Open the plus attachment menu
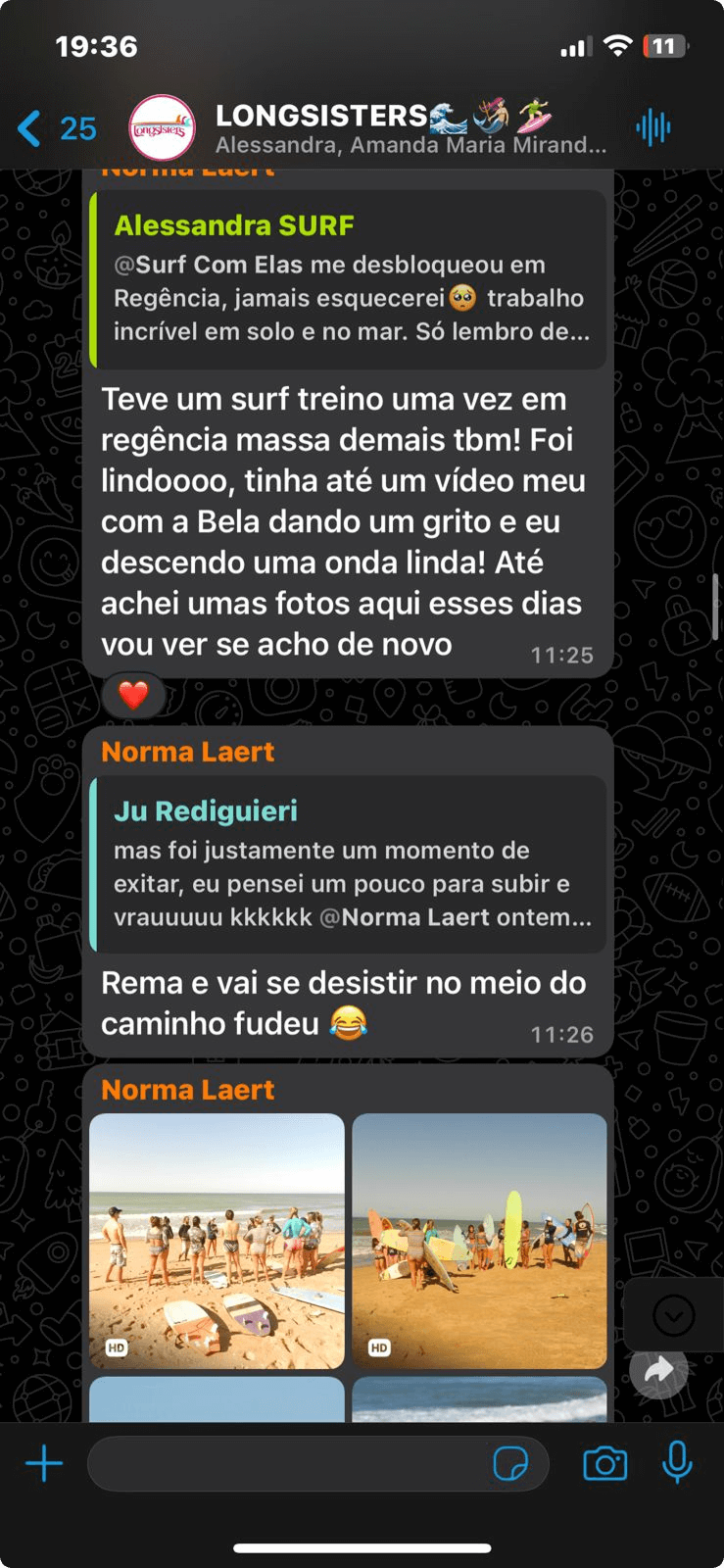This screenshot has width=724, height=1568. click(44, 1464)
